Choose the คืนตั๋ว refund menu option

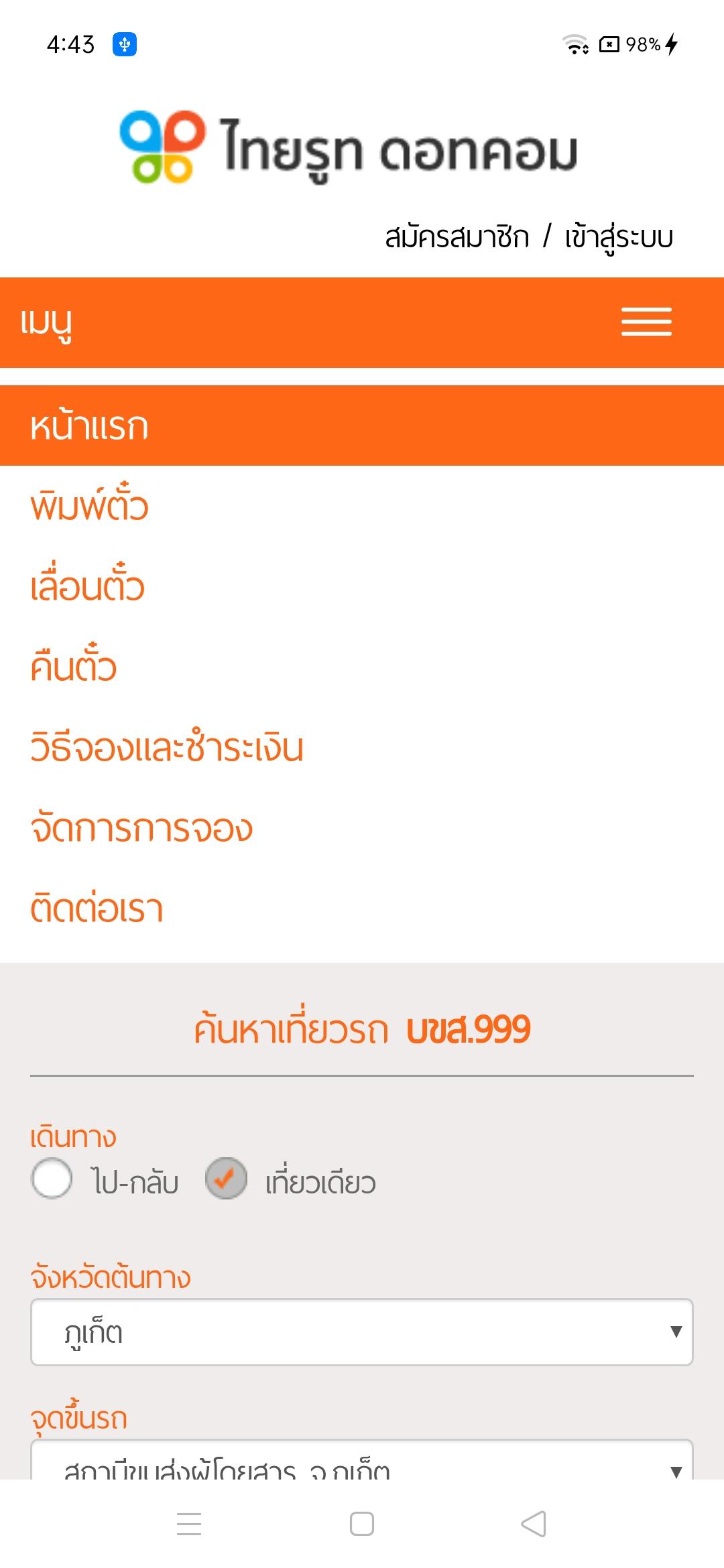pos(74,665)
